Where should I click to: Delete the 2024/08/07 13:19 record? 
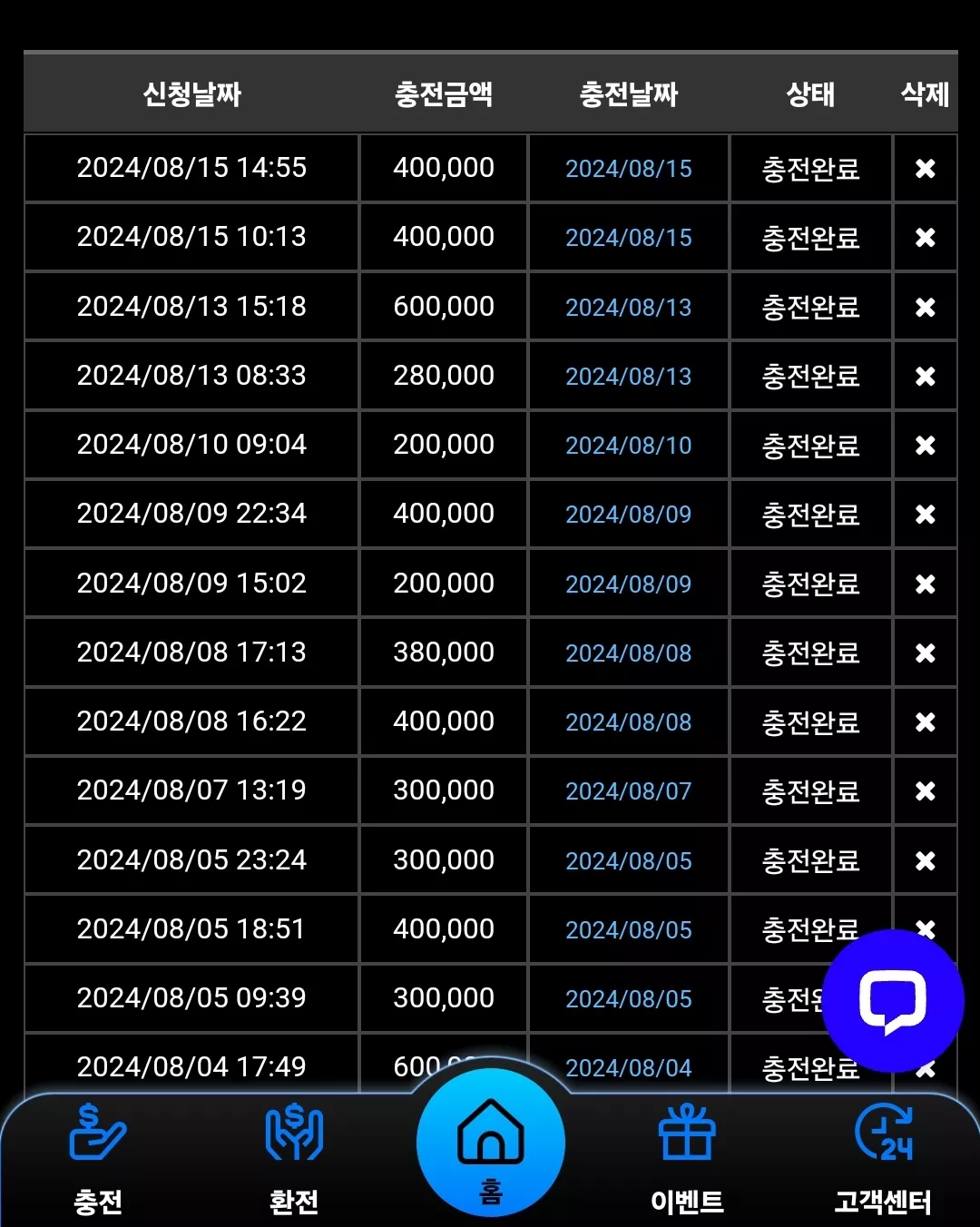925,791
